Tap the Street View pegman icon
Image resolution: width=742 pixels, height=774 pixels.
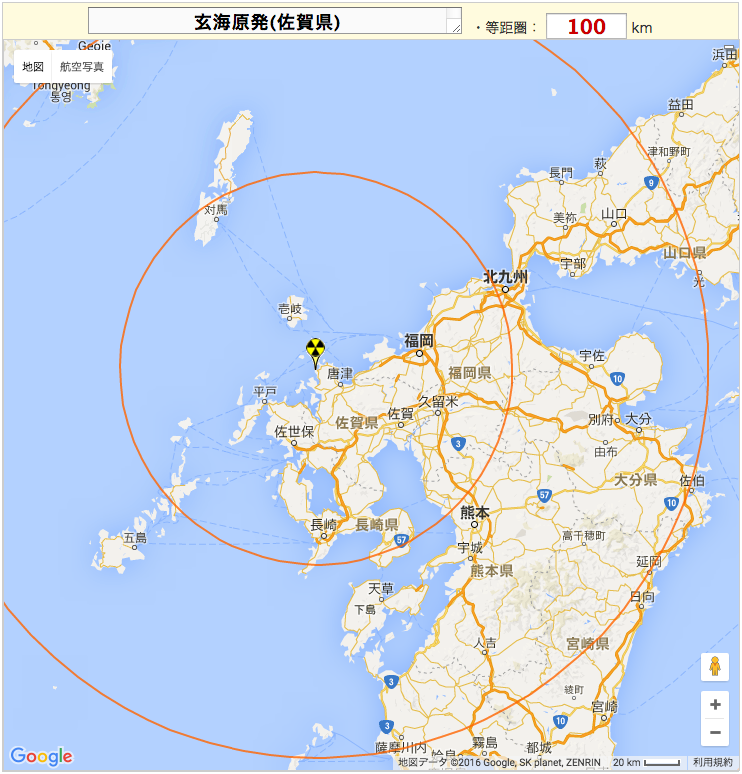715,667
